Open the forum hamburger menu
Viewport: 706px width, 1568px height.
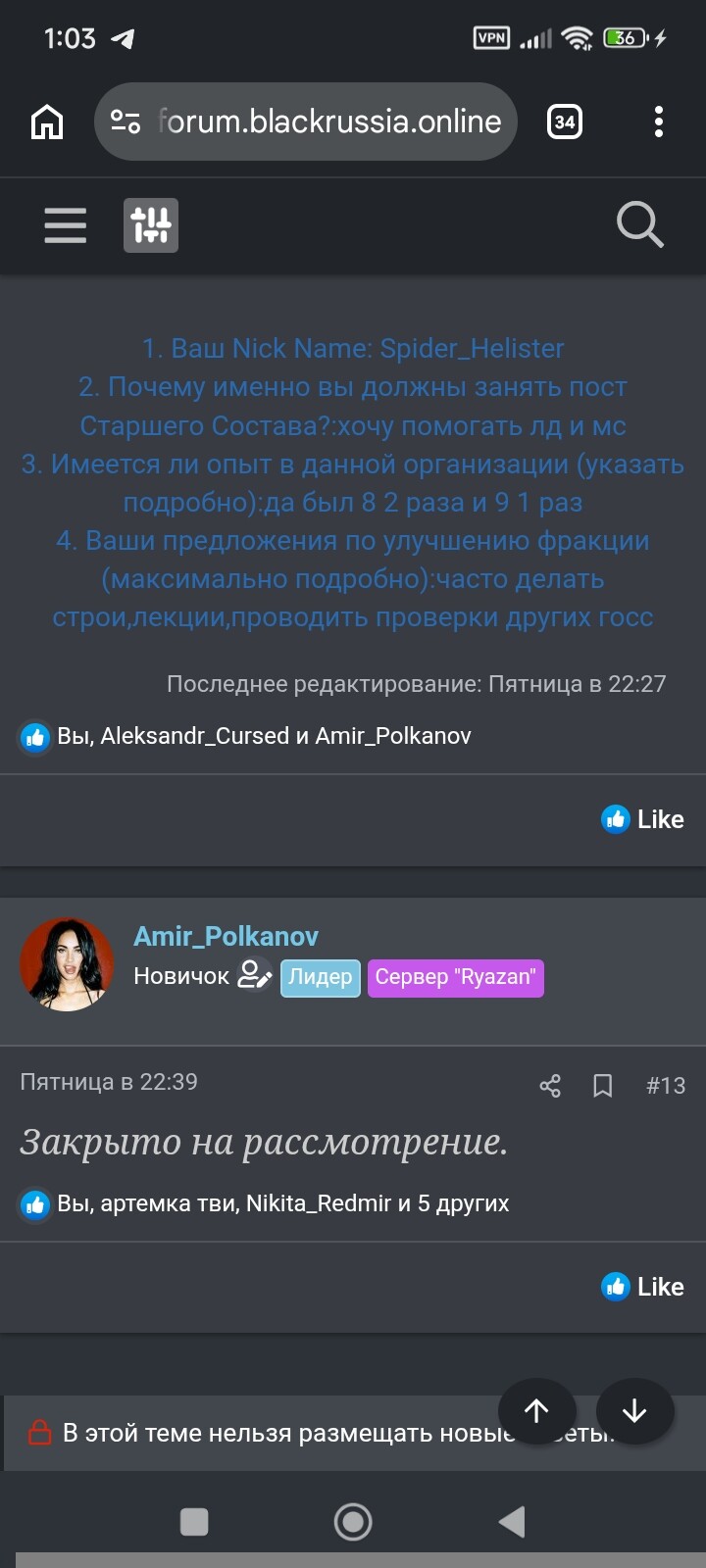click(66, 225)
